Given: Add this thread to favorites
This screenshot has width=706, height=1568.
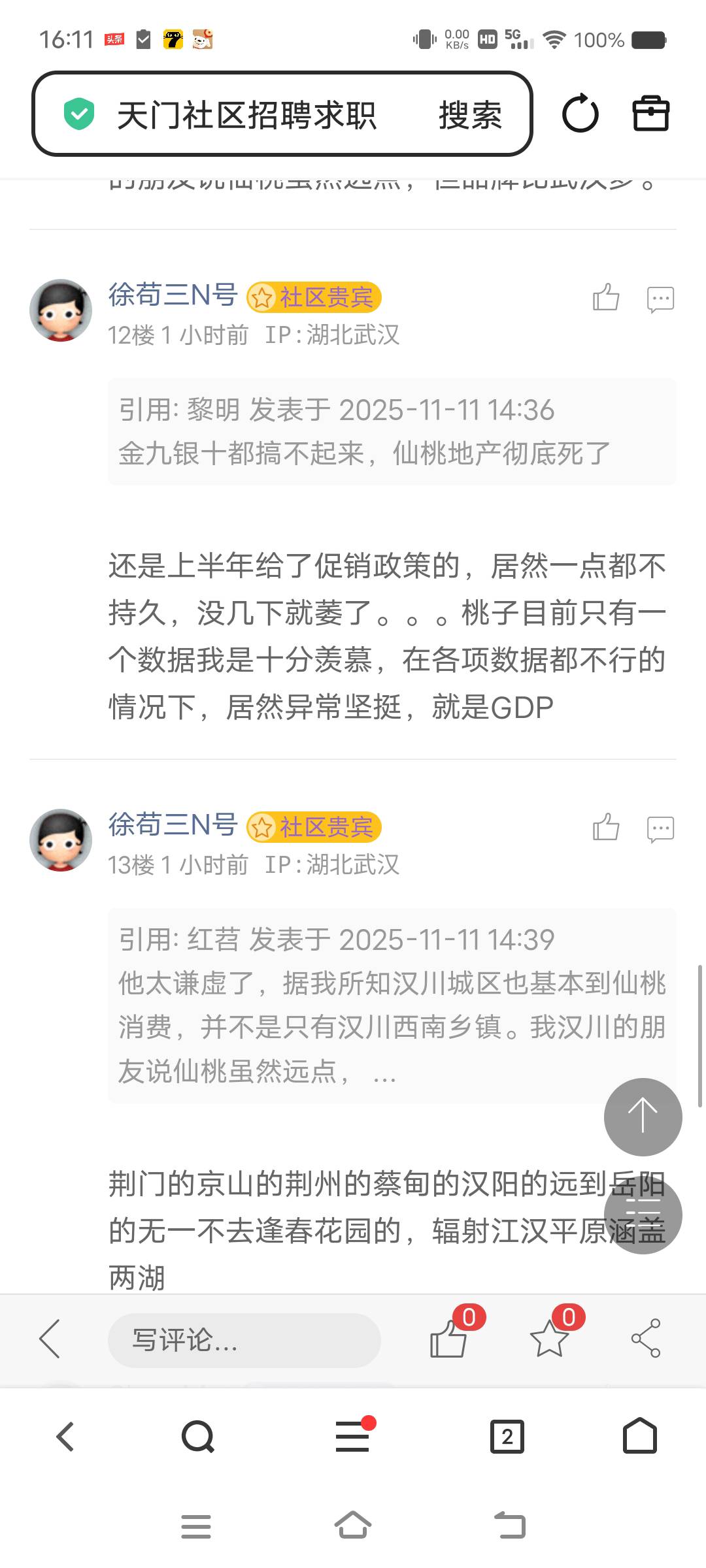Looking at the screenshot, I should click(549, 1339).
